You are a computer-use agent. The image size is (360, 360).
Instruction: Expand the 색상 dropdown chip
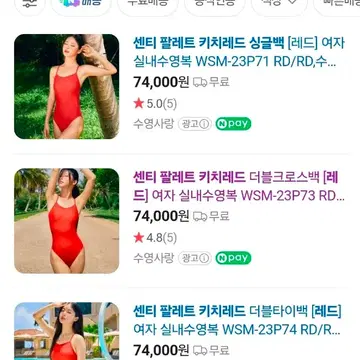(279, 4)
